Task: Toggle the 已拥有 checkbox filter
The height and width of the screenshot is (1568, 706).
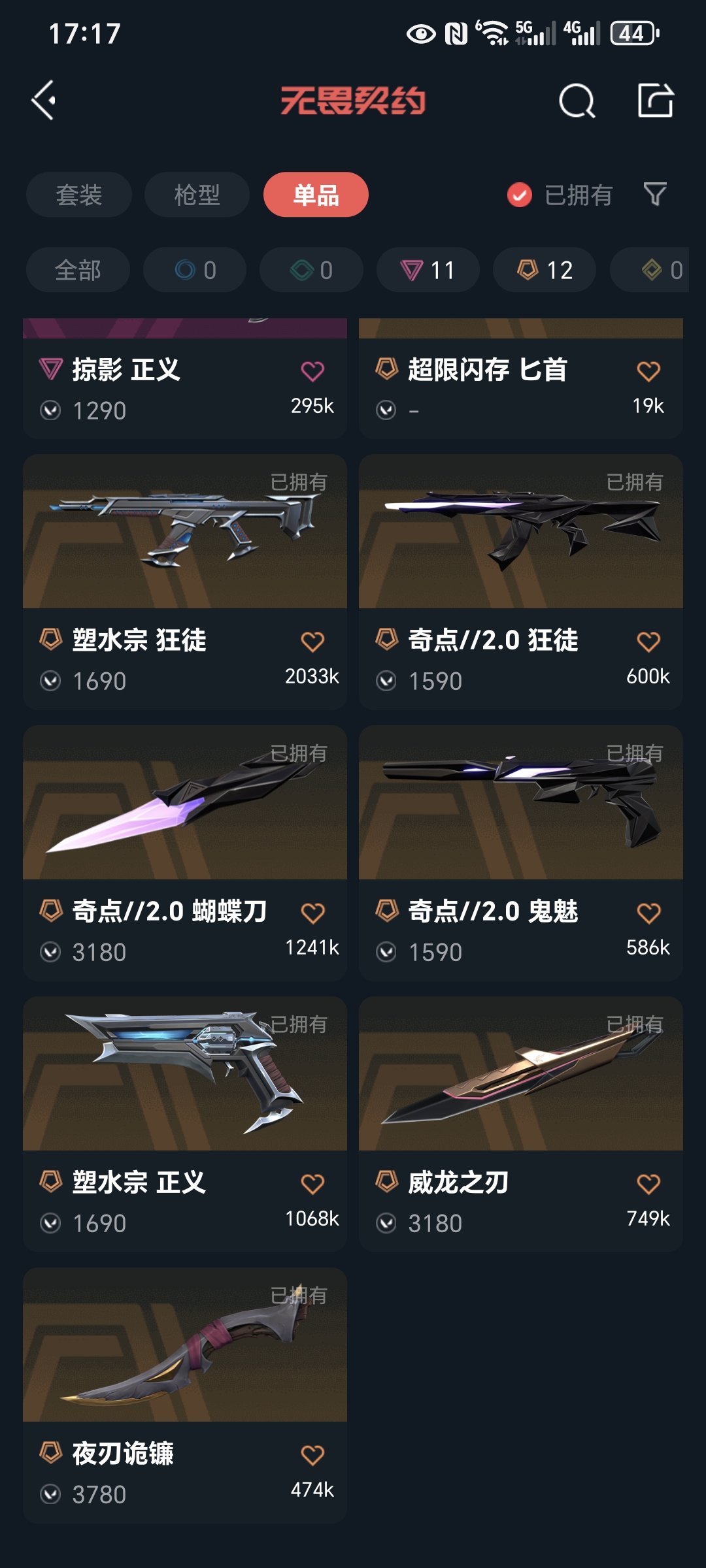Action: pyautogui.click(x=520, y=195)
